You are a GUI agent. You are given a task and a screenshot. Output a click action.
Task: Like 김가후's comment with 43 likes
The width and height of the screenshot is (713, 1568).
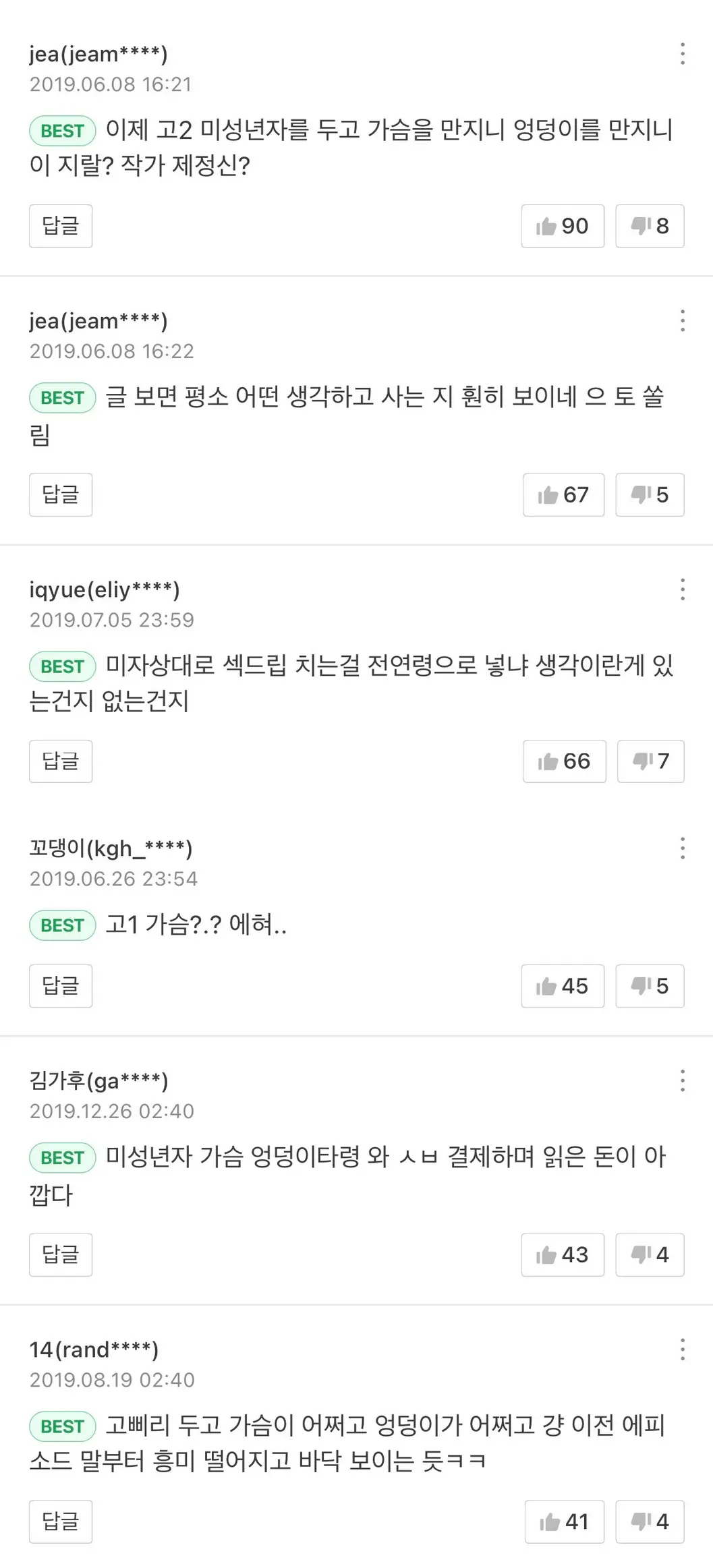[563, 1255]
